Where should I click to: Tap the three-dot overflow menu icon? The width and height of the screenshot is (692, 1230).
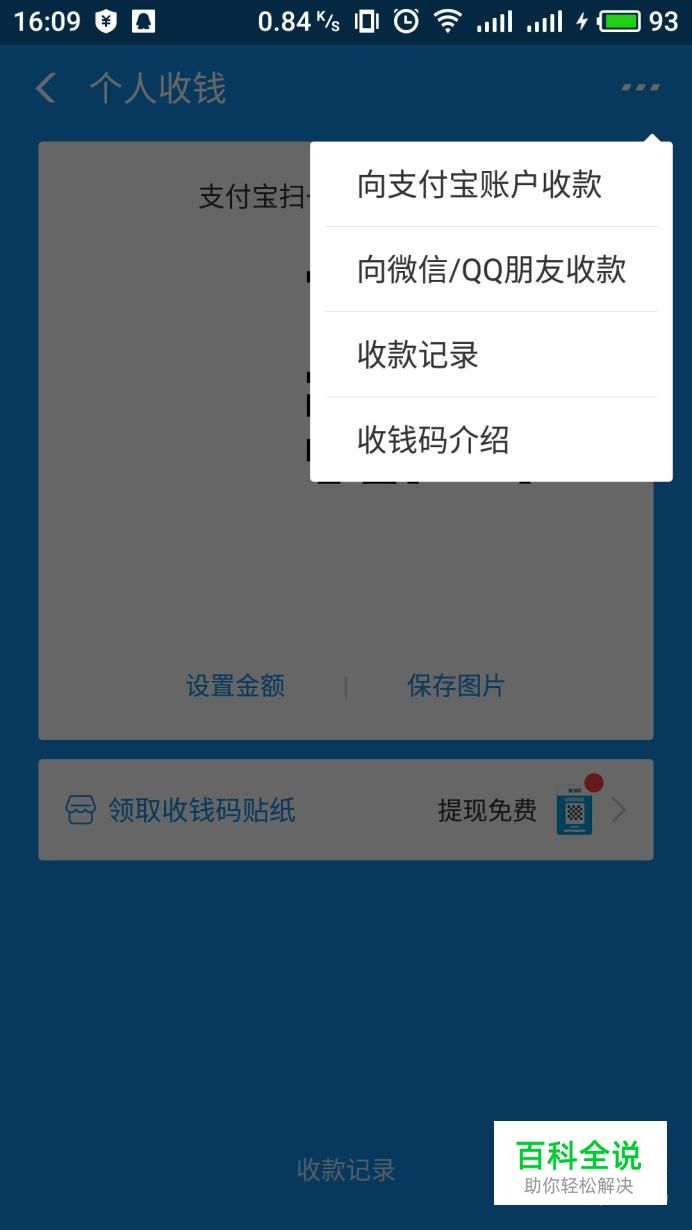640,88
